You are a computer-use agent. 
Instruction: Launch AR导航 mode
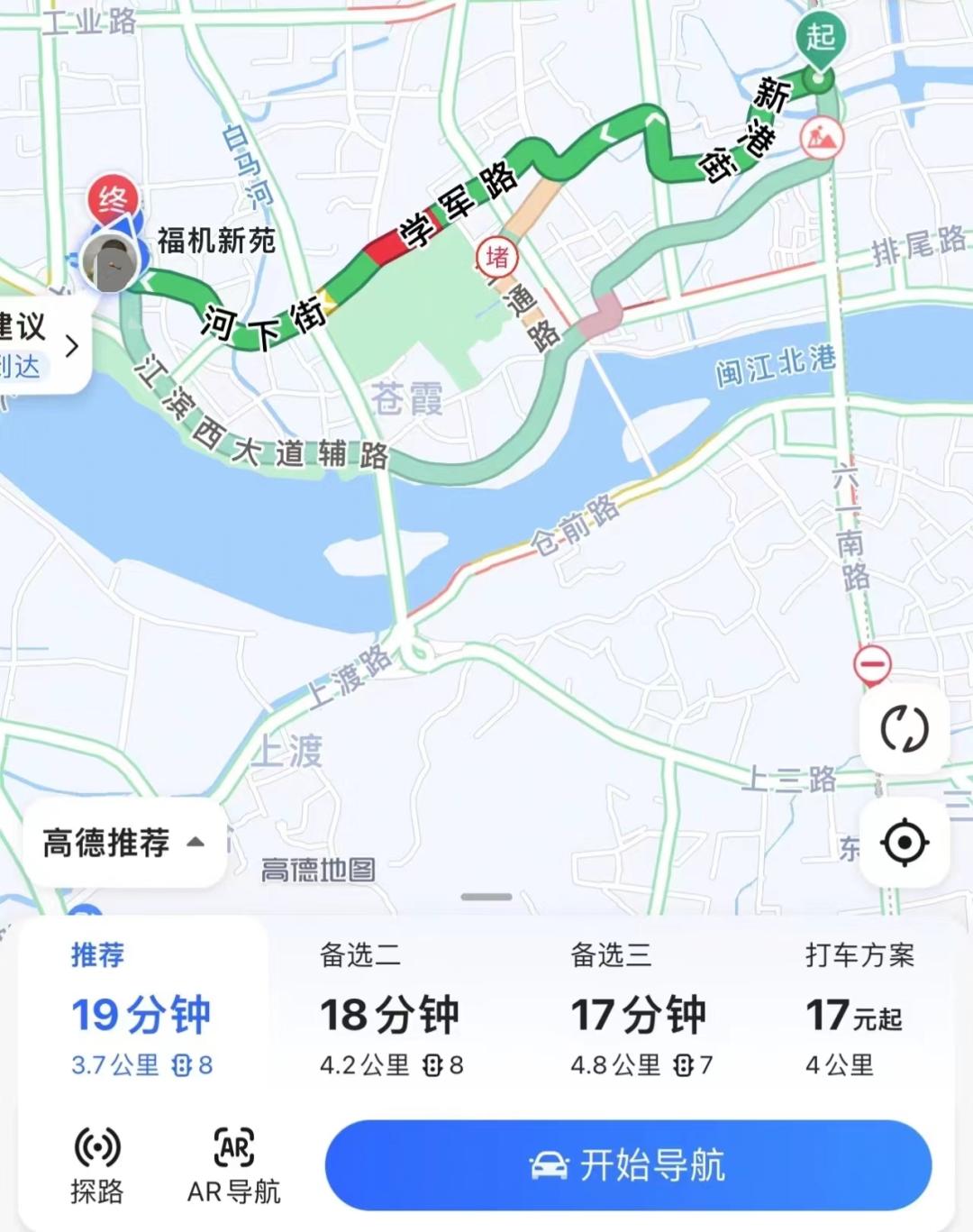coord(233,1164)
